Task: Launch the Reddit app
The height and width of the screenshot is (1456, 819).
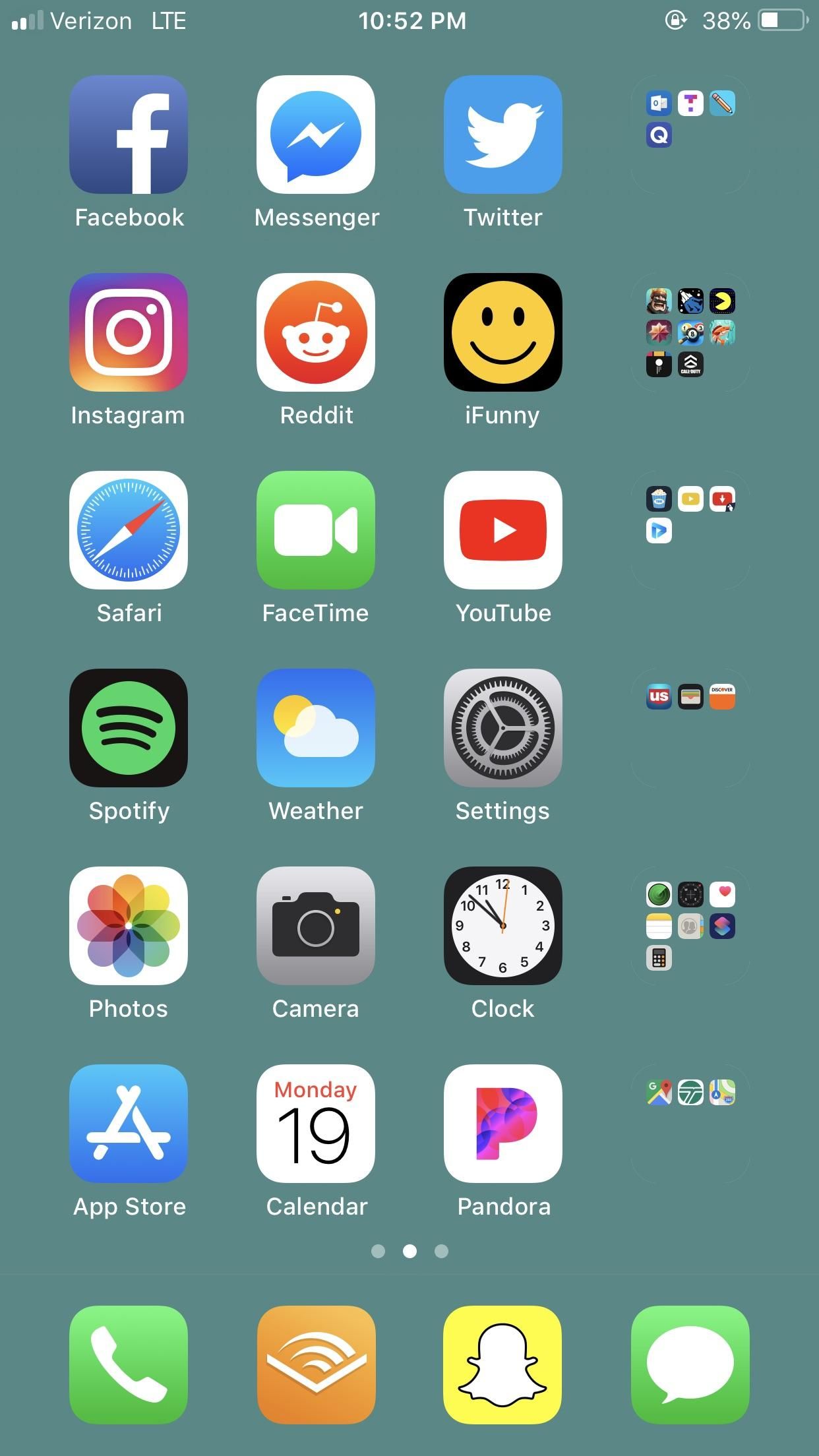Action: 316,332
